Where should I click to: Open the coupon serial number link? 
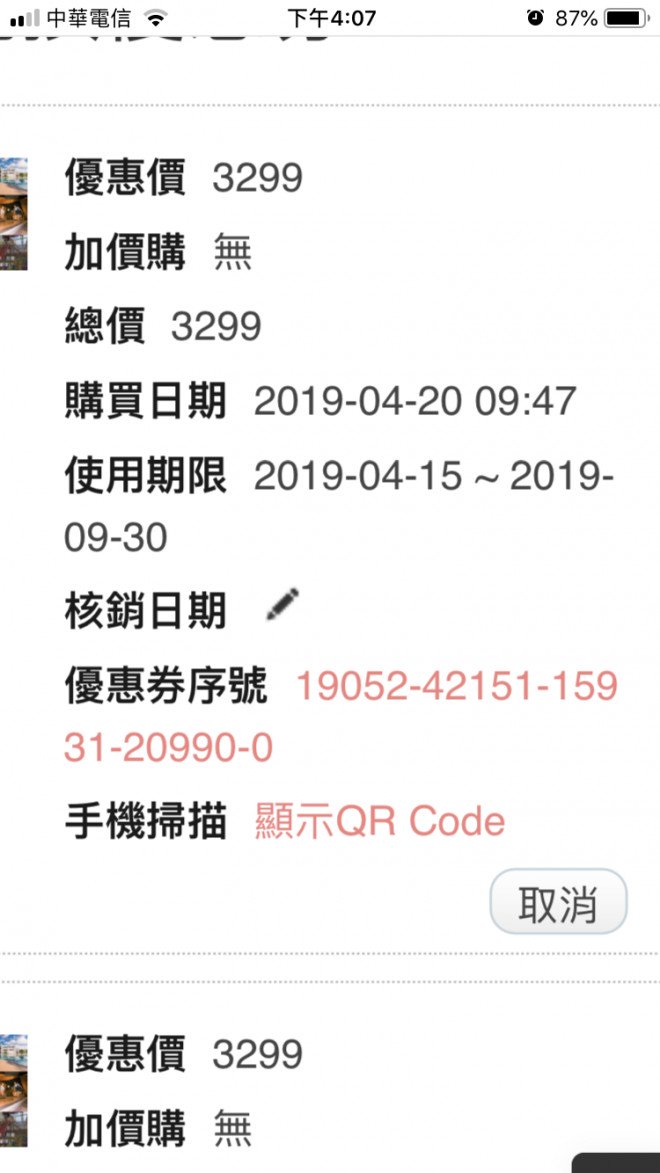click(x=456, y=688)
